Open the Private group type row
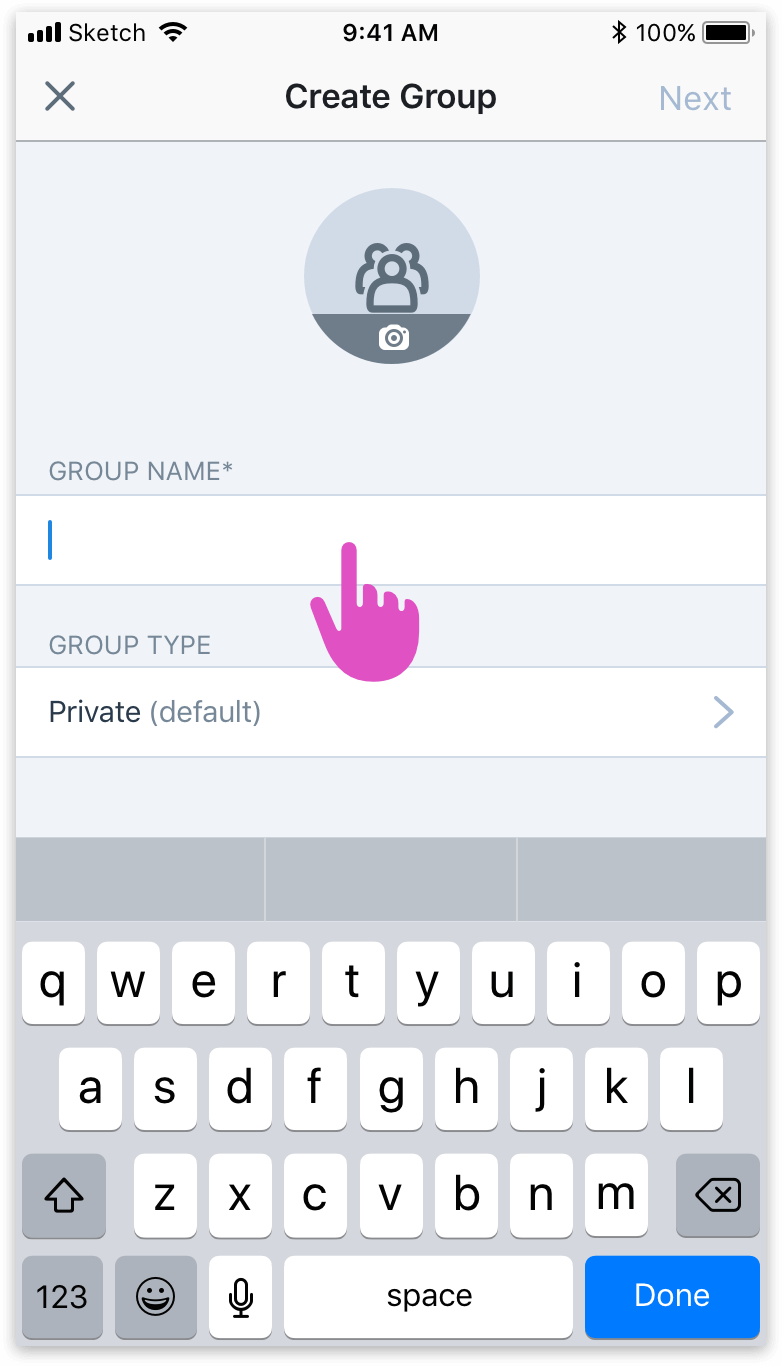Screen dimensions: 782x1366 click(390, 712)
